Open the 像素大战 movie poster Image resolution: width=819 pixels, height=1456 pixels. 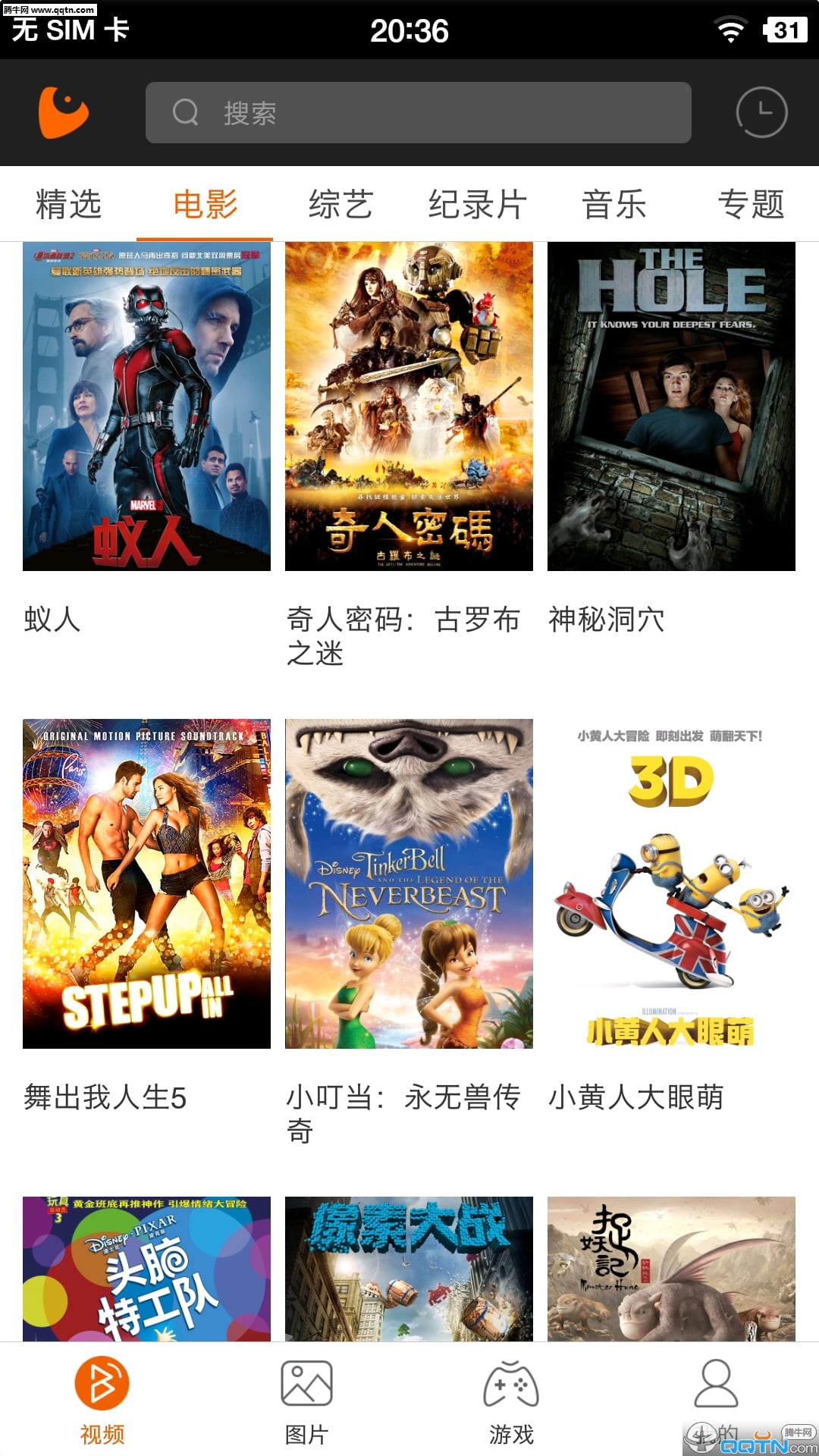409,1269
